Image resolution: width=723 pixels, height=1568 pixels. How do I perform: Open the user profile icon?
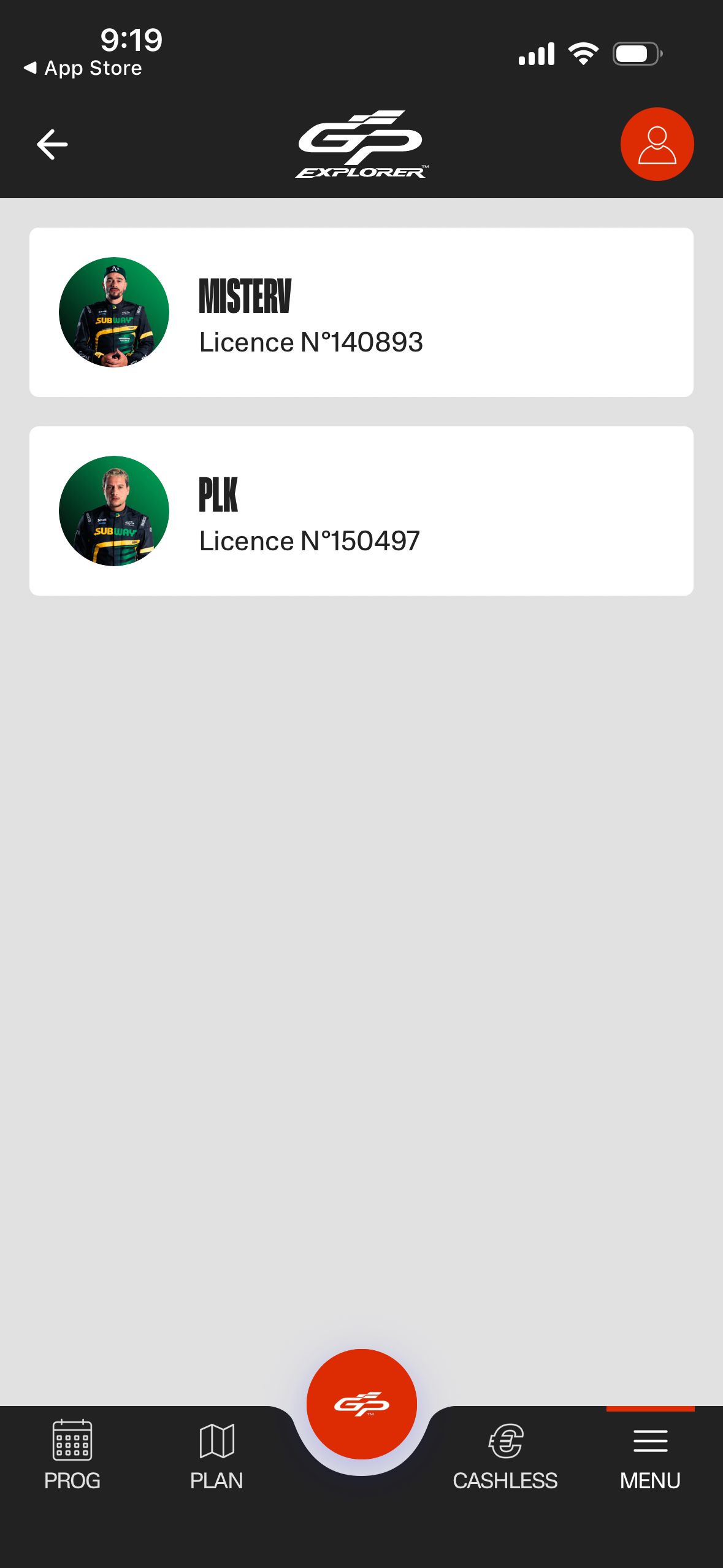(x=657, y=145)
